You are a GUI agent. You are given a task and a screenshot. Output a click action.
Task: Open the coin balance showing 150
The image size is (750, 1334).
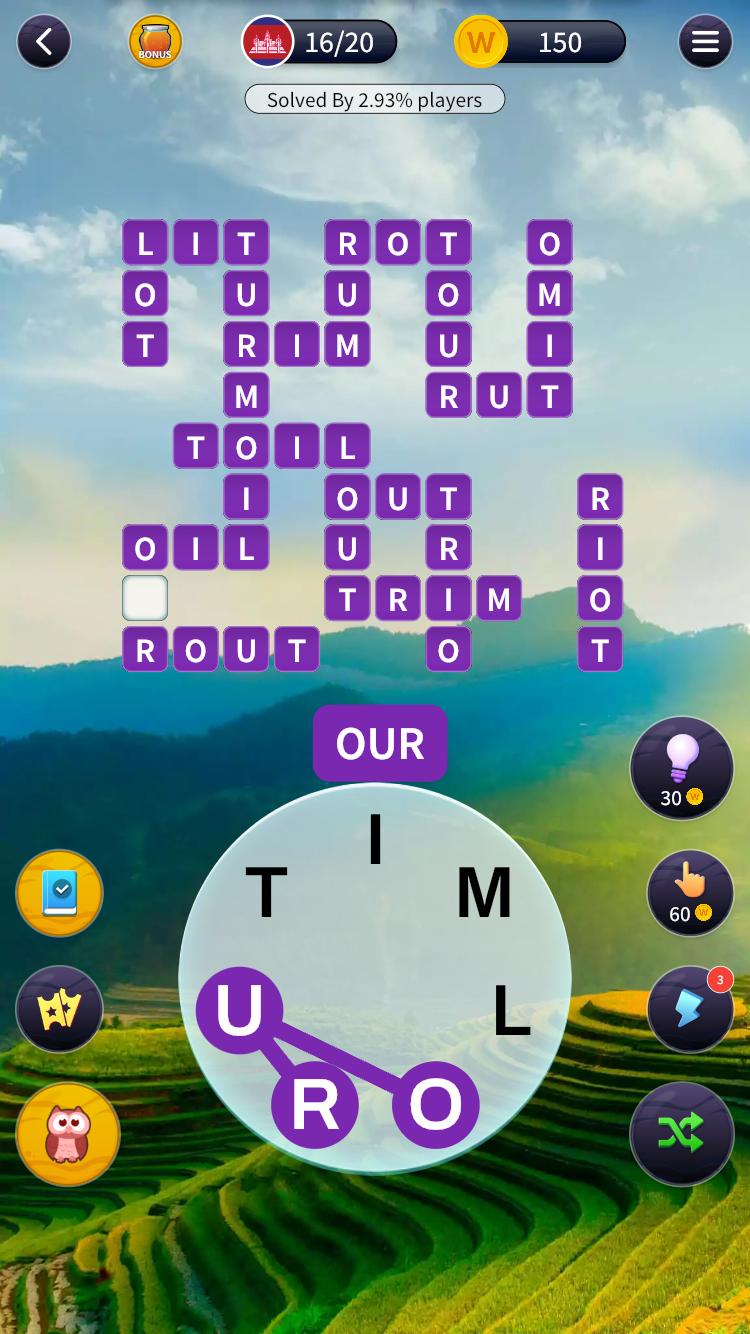540,42
